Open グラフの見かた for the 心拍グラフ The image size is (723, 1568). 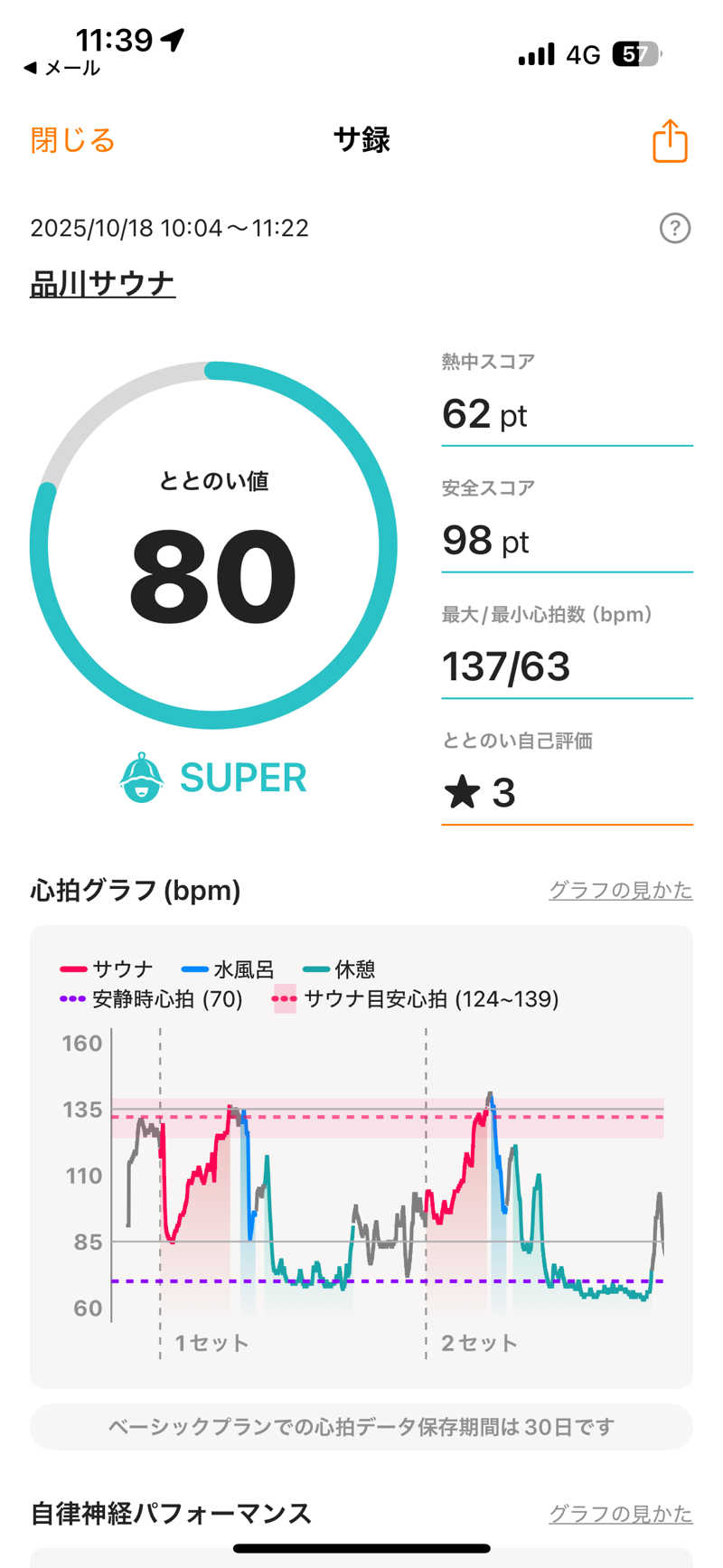click(620, 890)
